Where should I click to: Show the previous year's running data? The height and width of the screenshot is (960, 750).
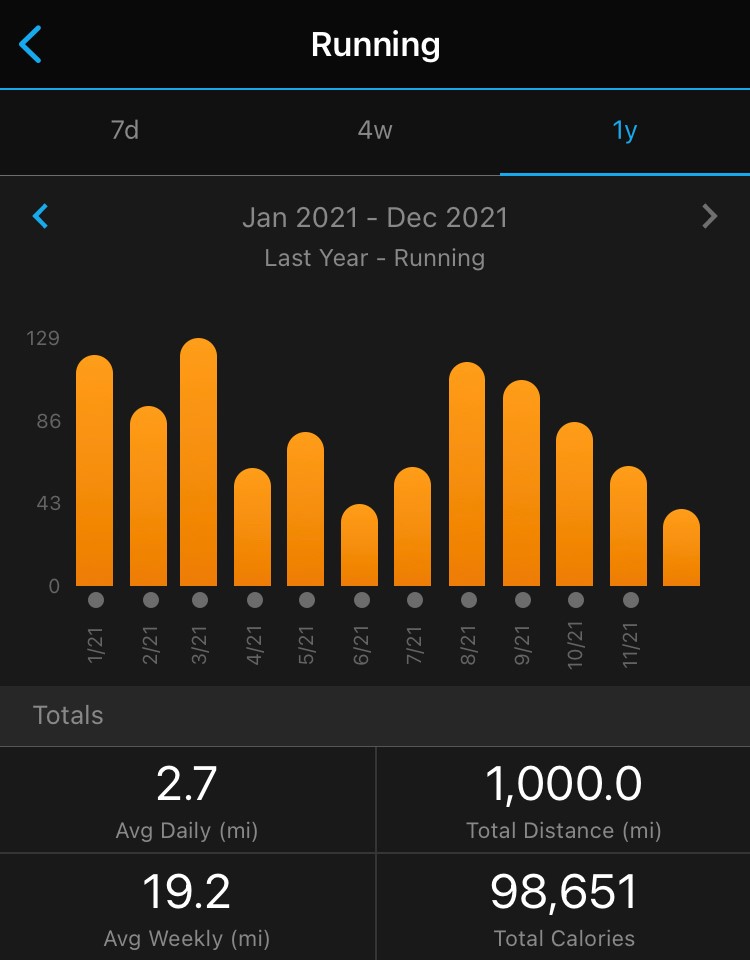[41, 216]
